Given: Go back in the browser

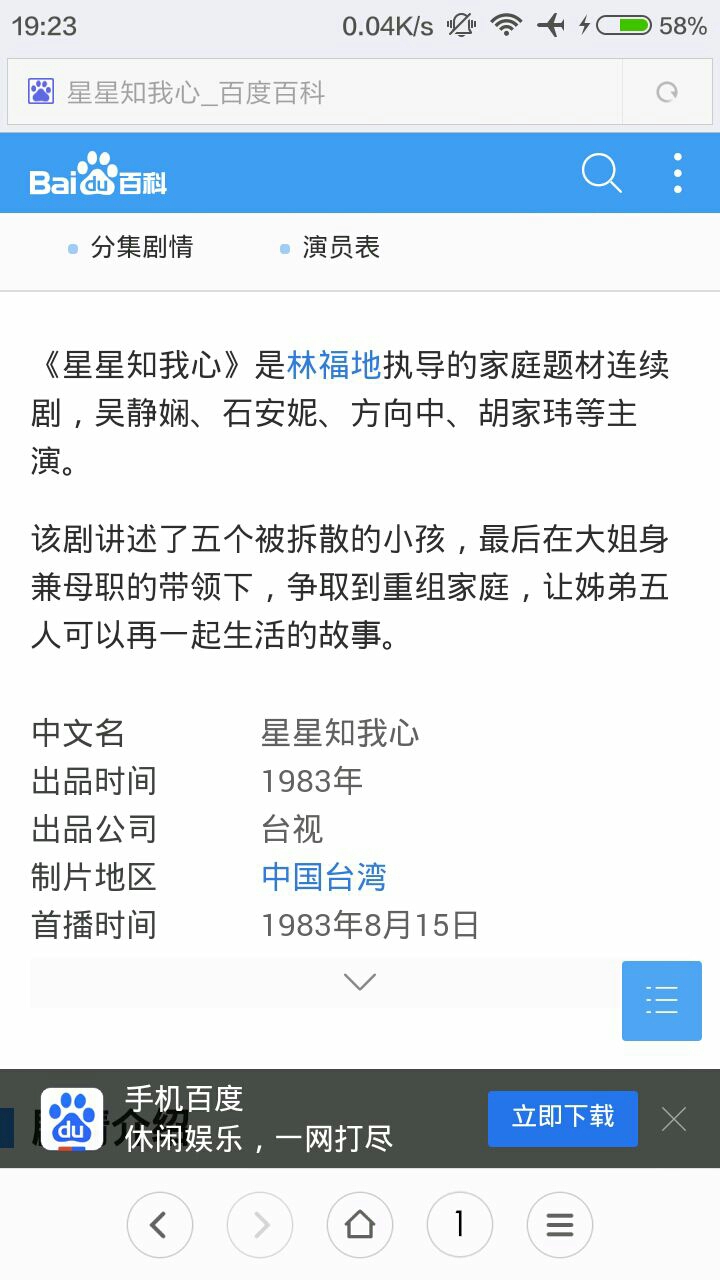Looking at the screenshot, I should (160, 1224).
